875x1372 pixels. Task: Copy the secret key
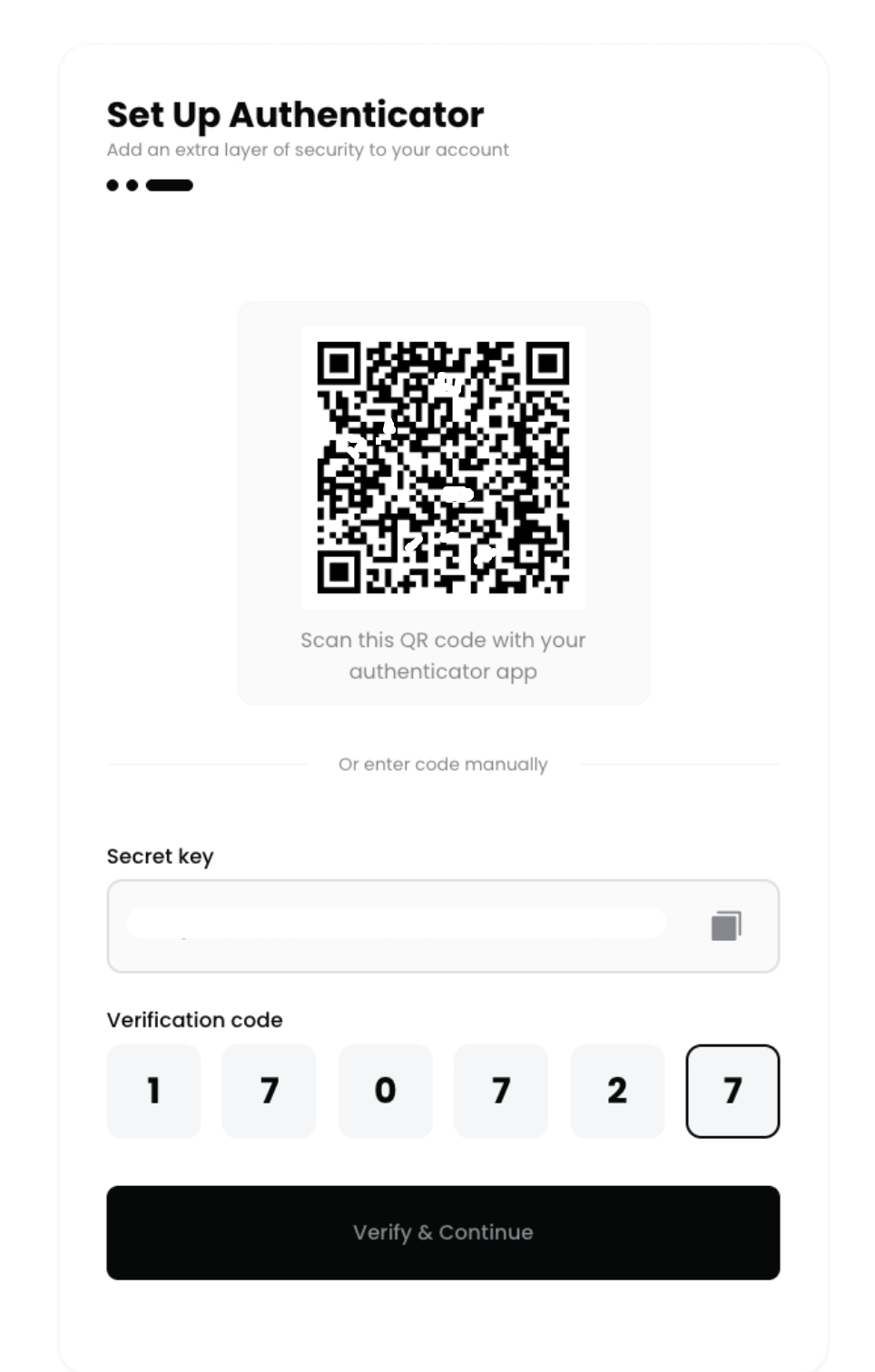coord(725,926)
